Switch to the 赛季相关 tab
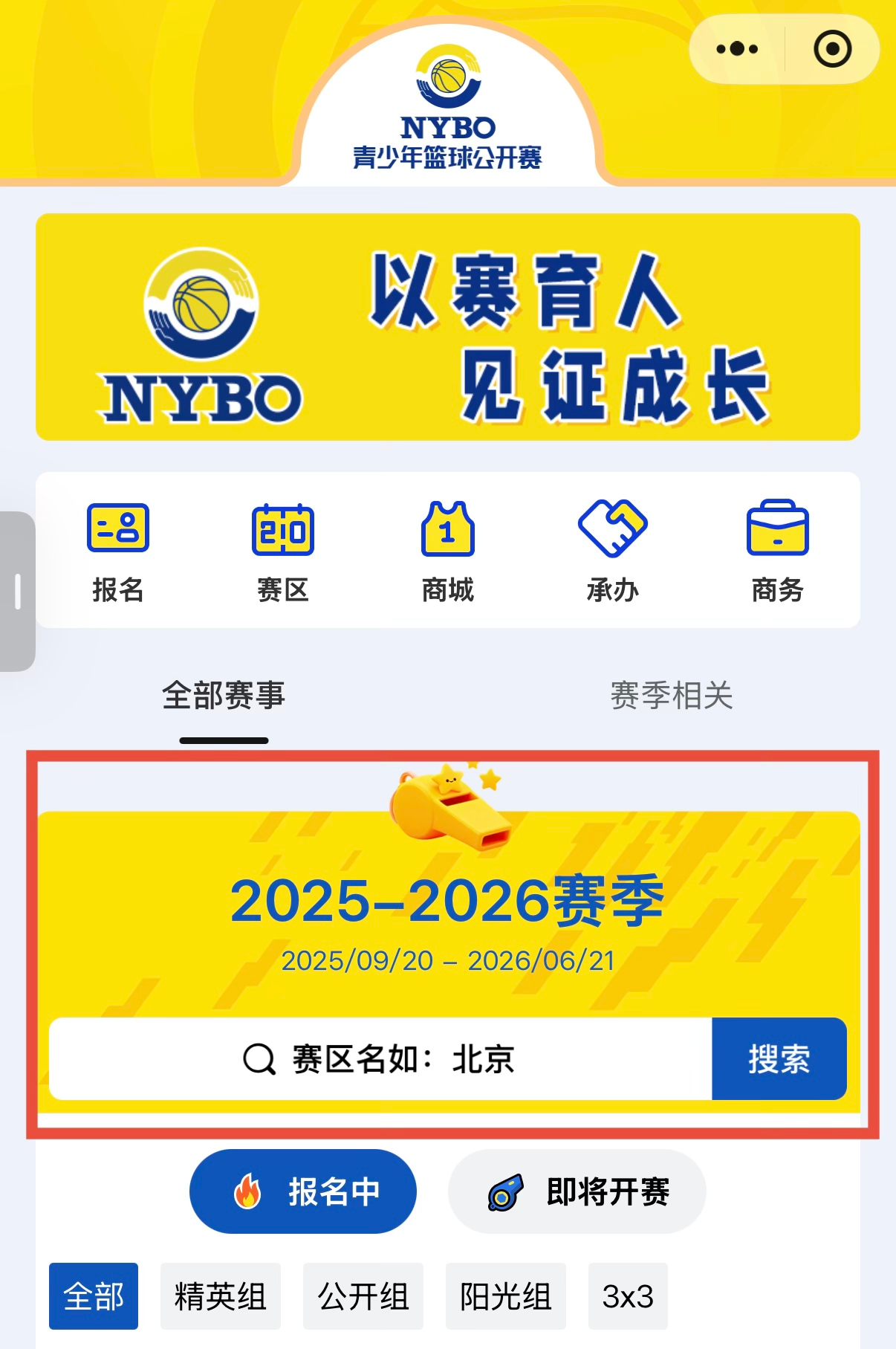 (671, 696)
